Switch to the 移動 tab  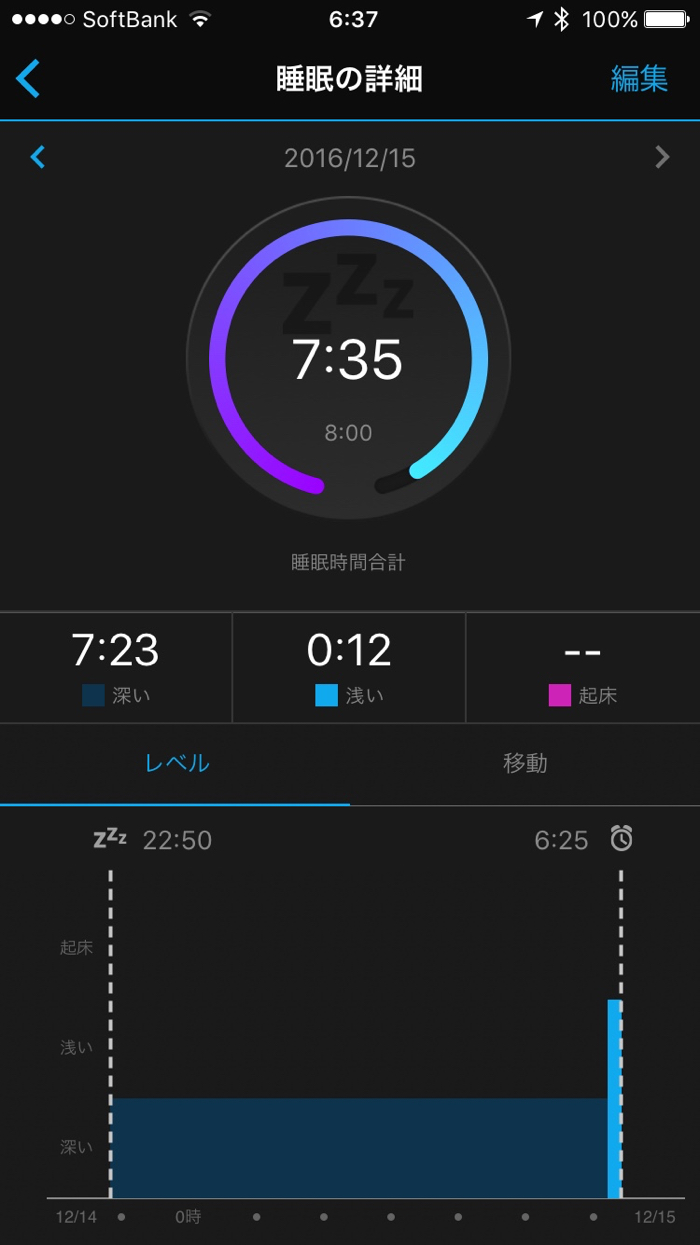point(525,763)
